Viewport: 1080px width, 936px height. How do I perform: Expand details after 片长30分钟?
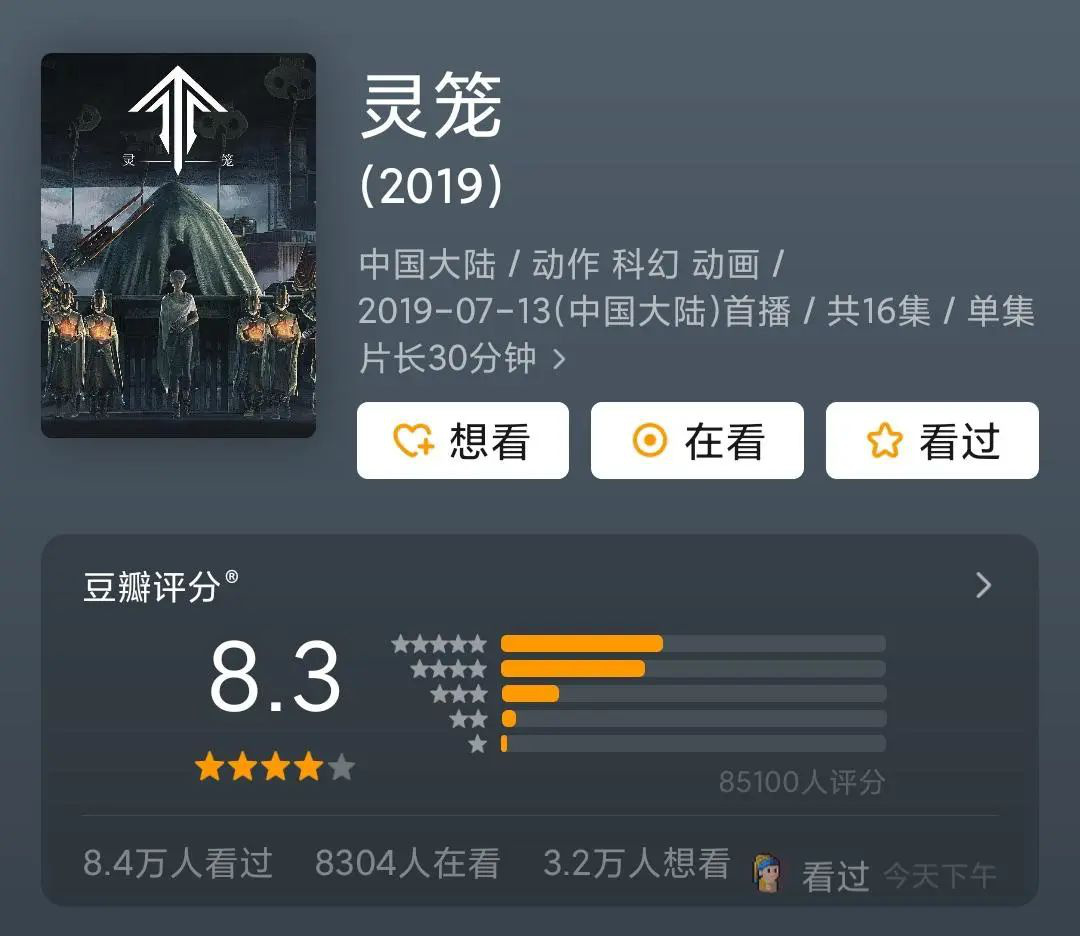tap(559, 359)
